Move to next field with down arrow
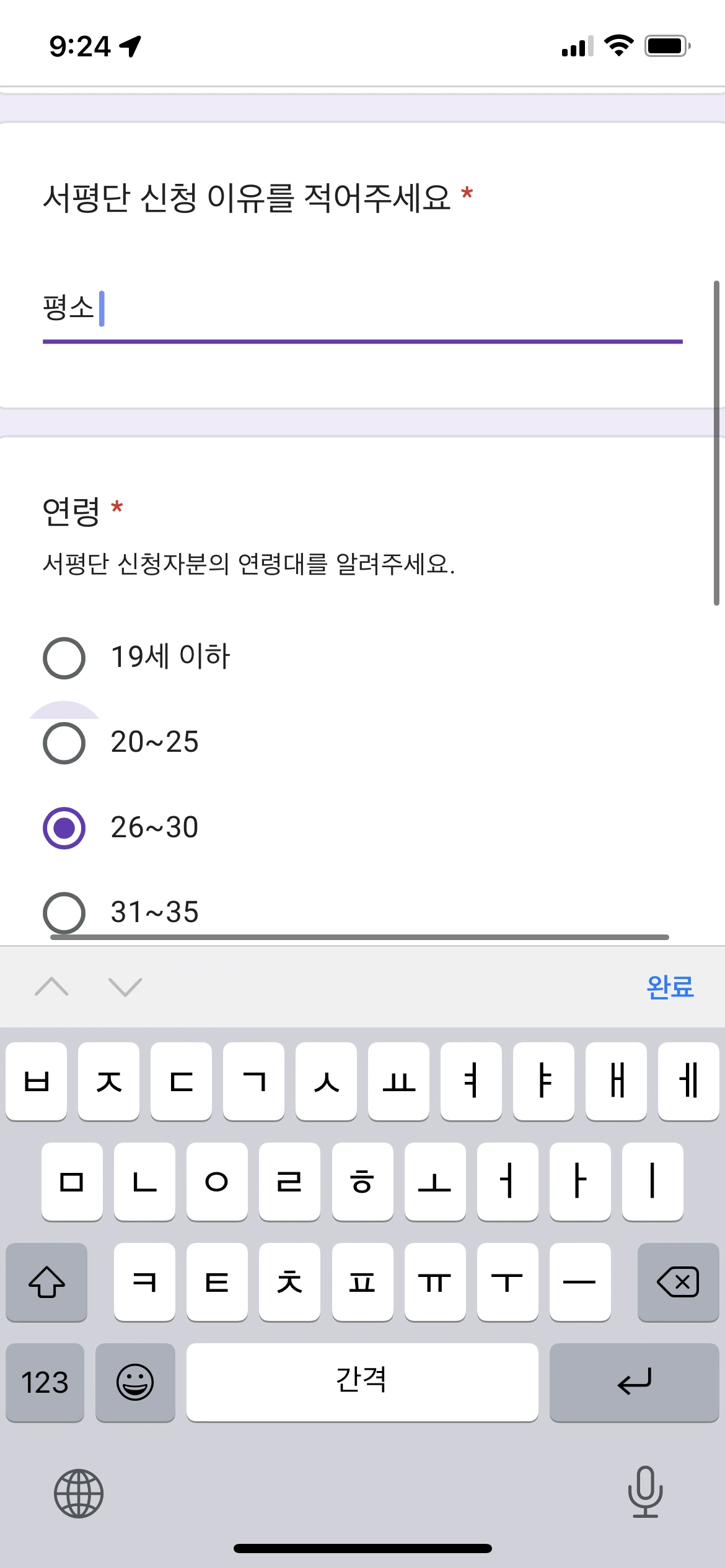 point(125,987)
